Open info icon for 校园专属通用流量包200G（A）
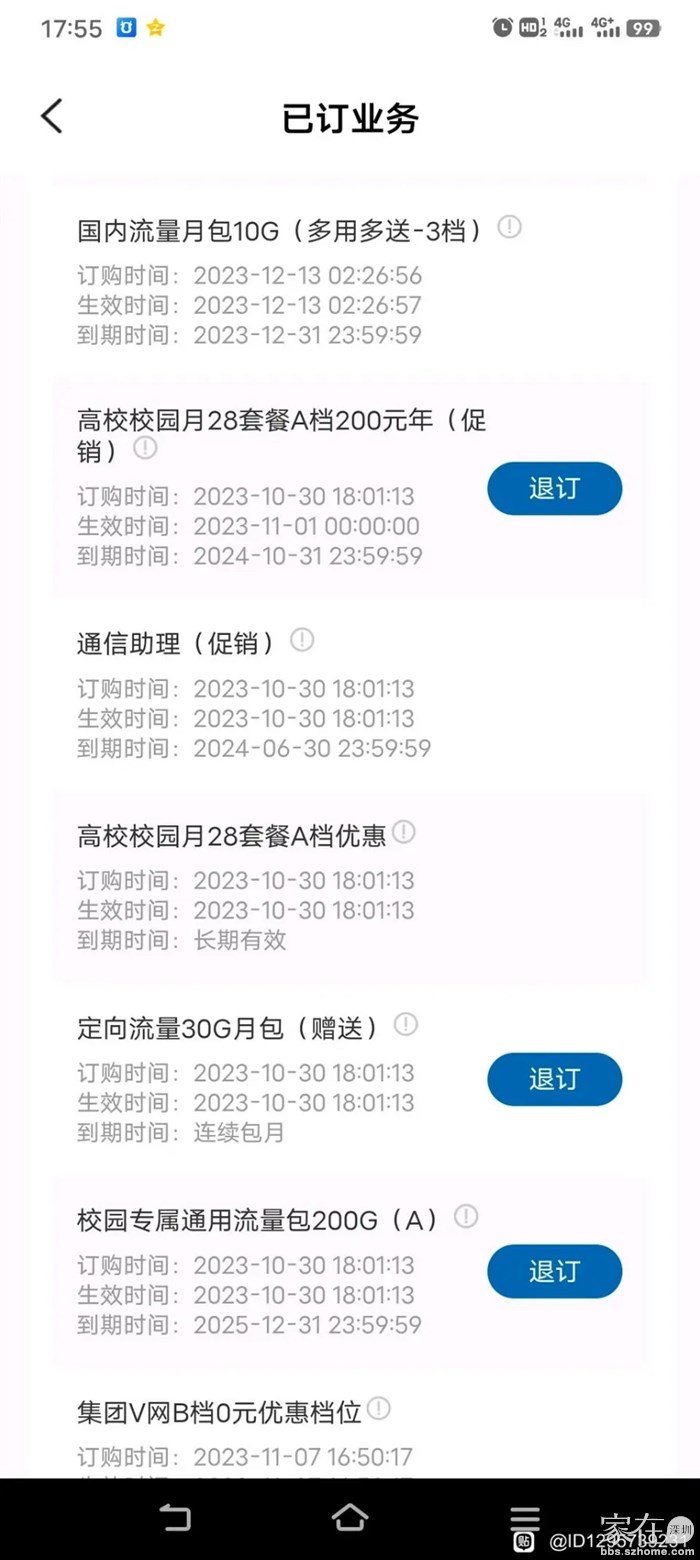The width and height of the screenshot is (700, 1560). coord(466,1217)
